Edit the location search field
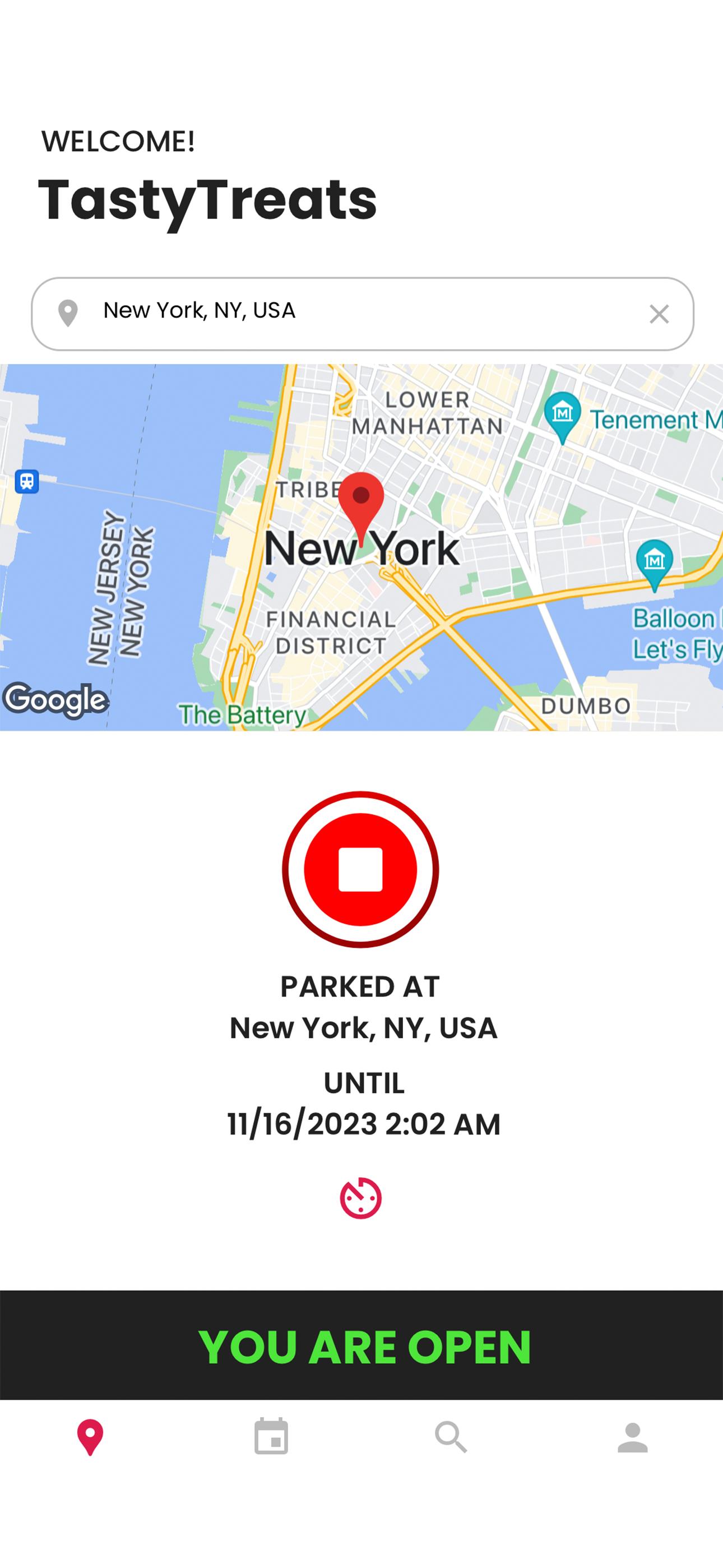 coord(363,314)
